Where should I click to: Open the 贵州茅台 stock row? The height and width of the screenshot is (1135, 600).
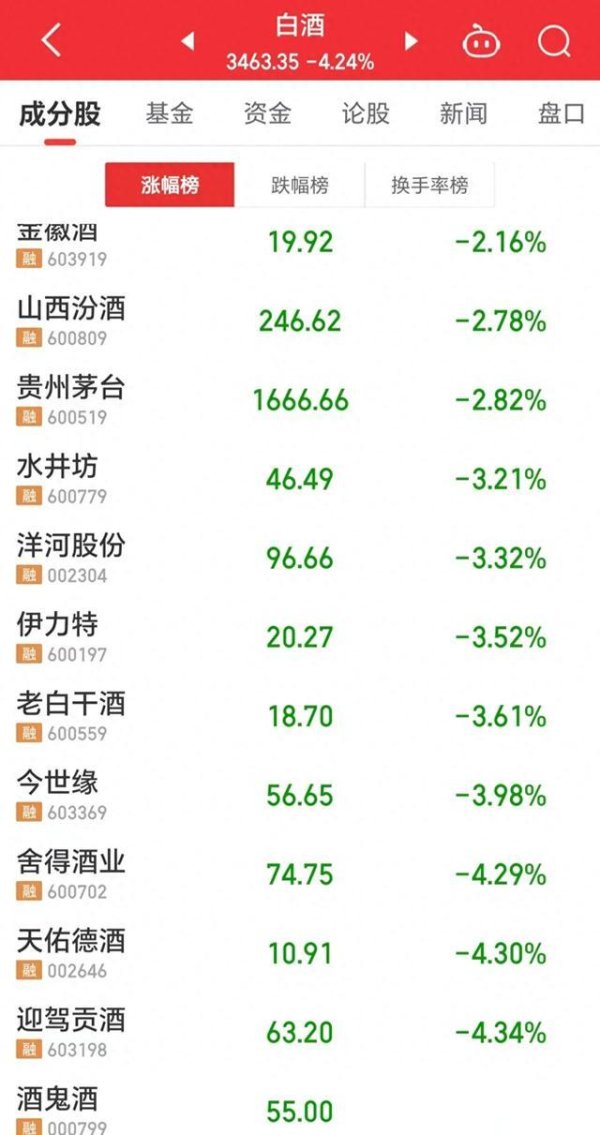pyautogui.click(x=300, y=400)
